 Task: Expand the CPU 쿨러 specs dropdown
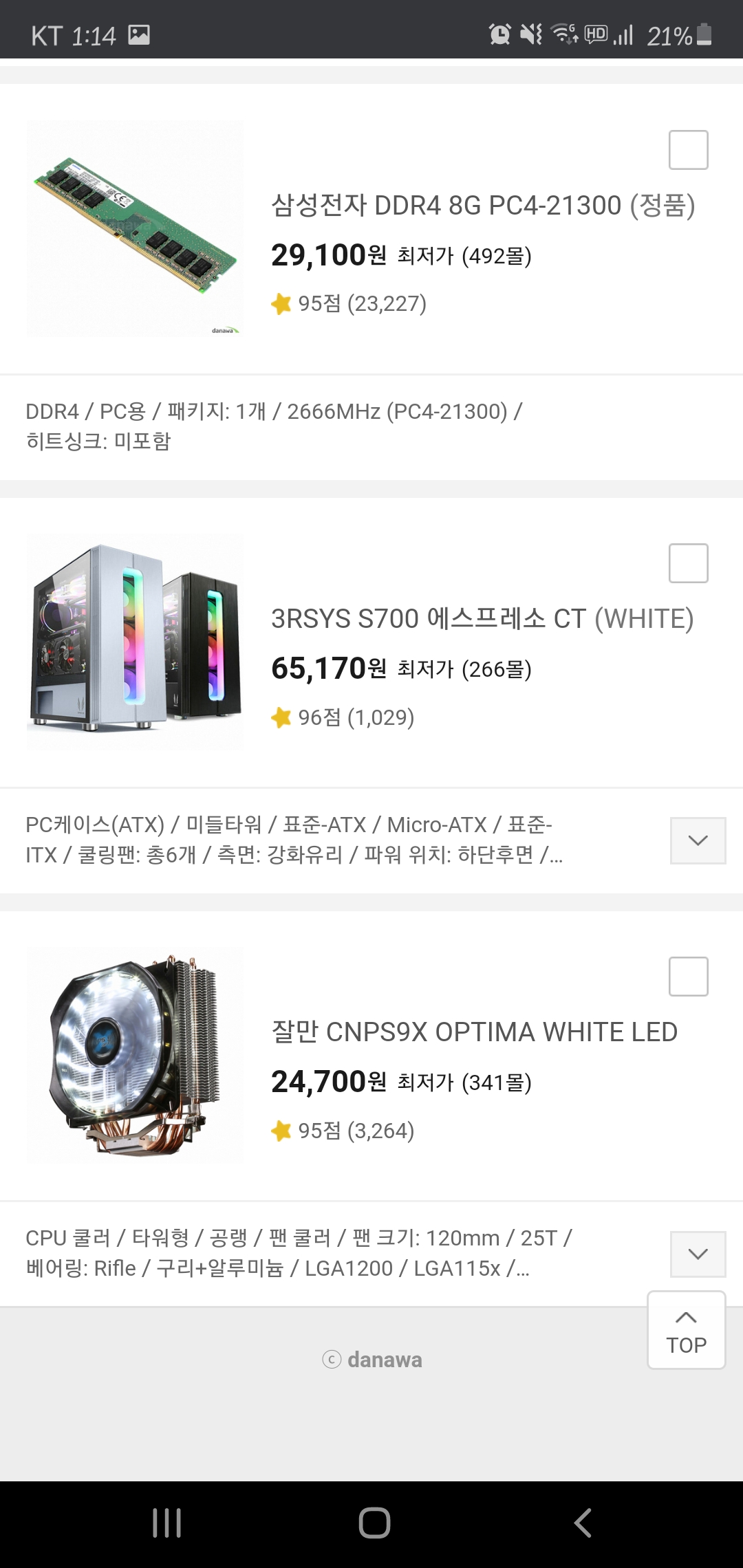pos(698,1254)
